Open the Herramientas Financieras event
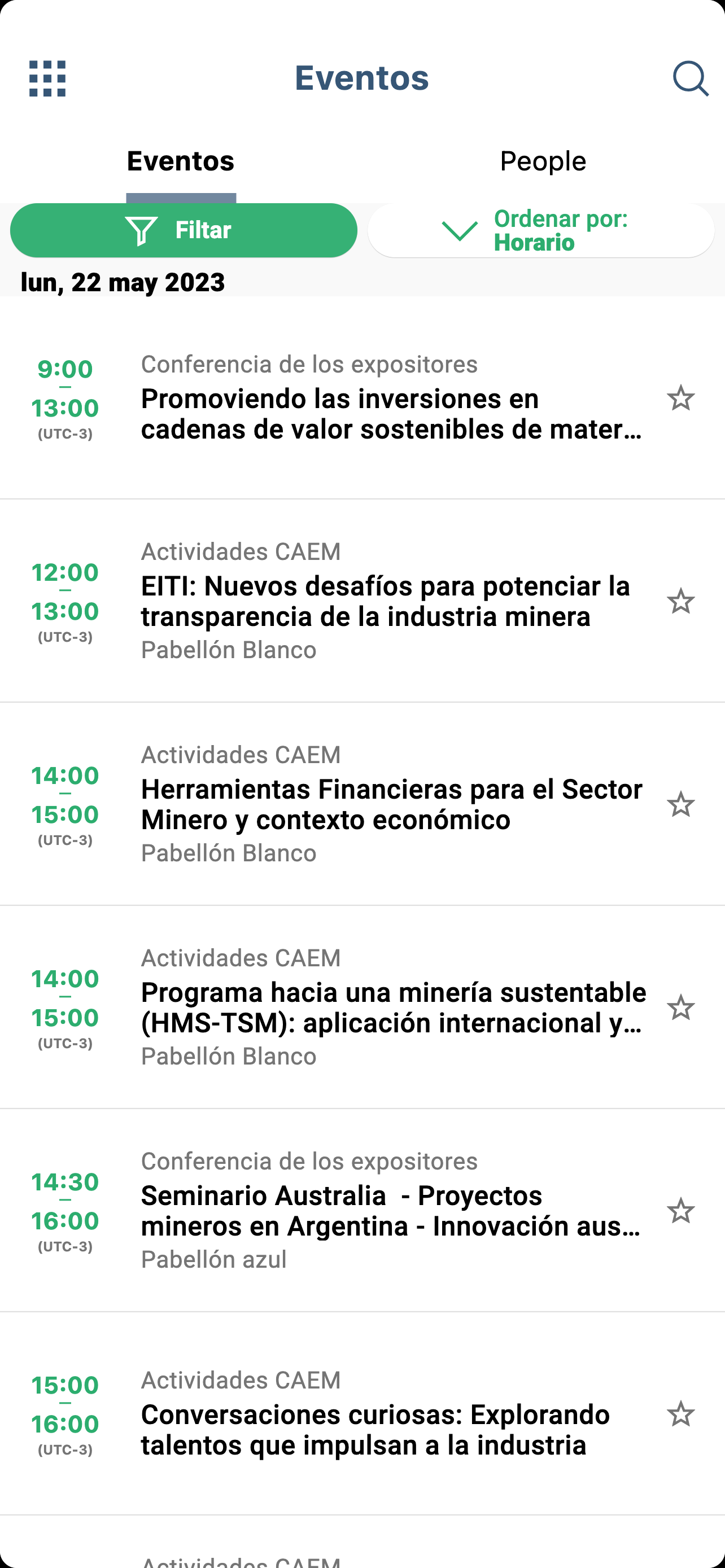Image resolution: width=725 pixels, height=1568 pixels. tap(363, 804)
